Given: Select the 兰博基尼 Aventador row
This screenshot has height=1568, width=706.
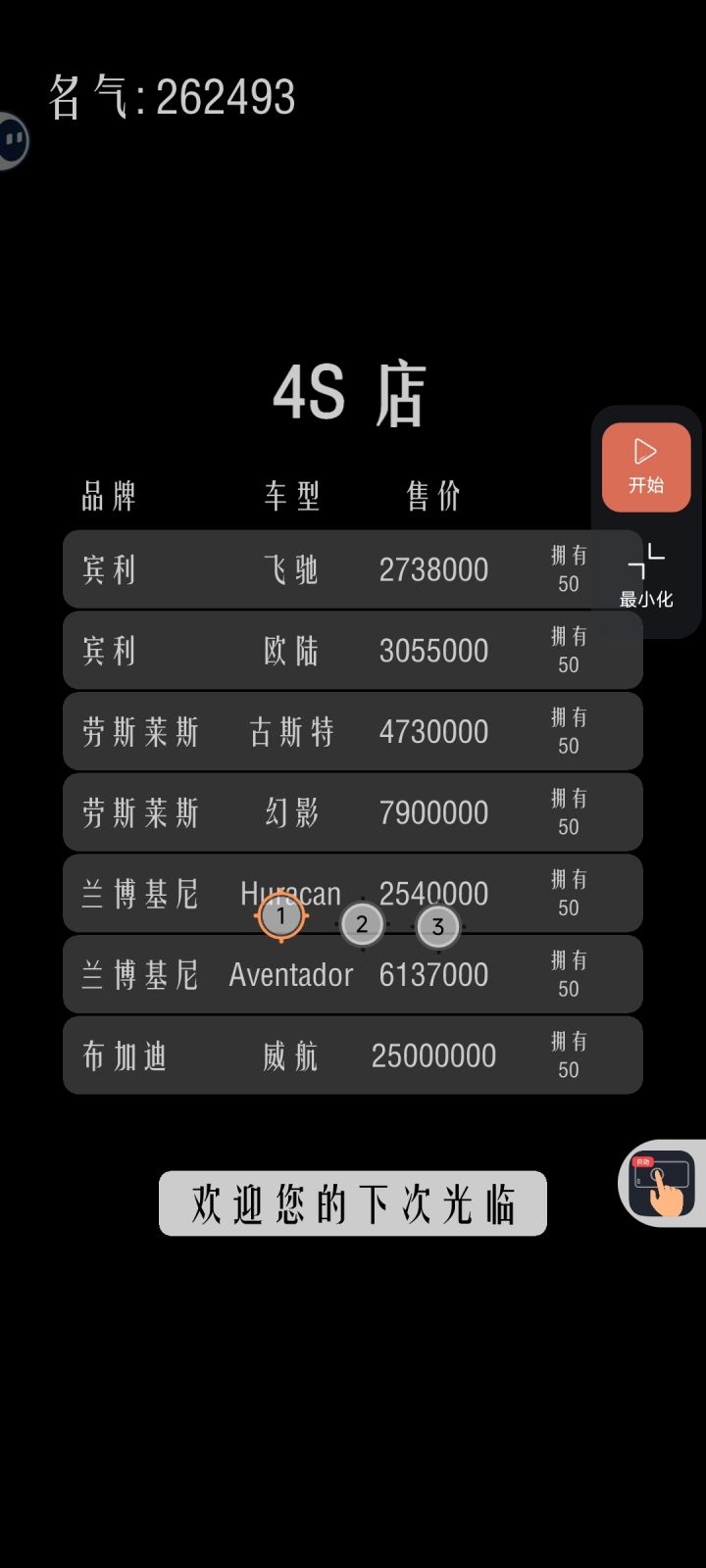Looking at the screenshot, I should tap(353, 974).
